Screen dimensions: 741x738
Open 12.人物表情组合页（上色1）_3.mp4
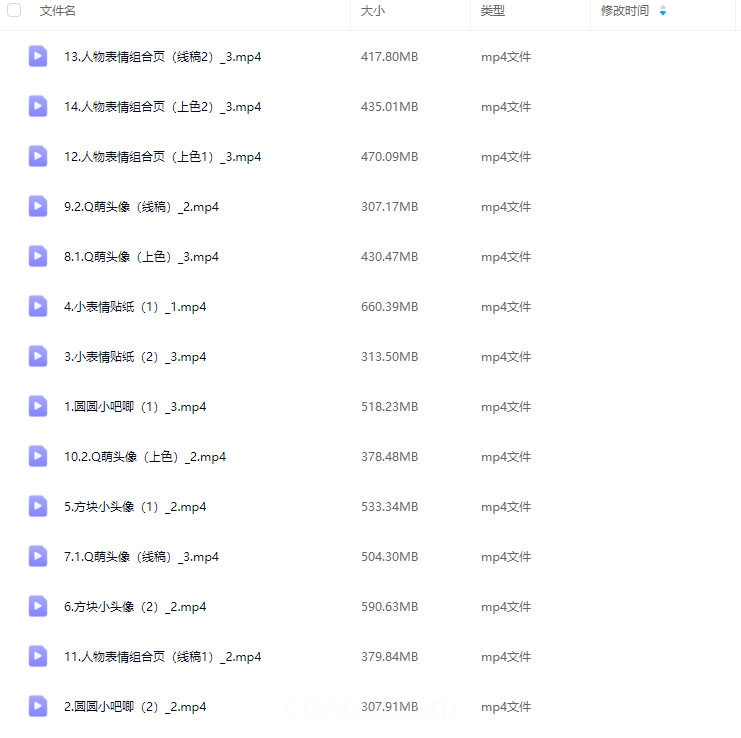point(162,157)
